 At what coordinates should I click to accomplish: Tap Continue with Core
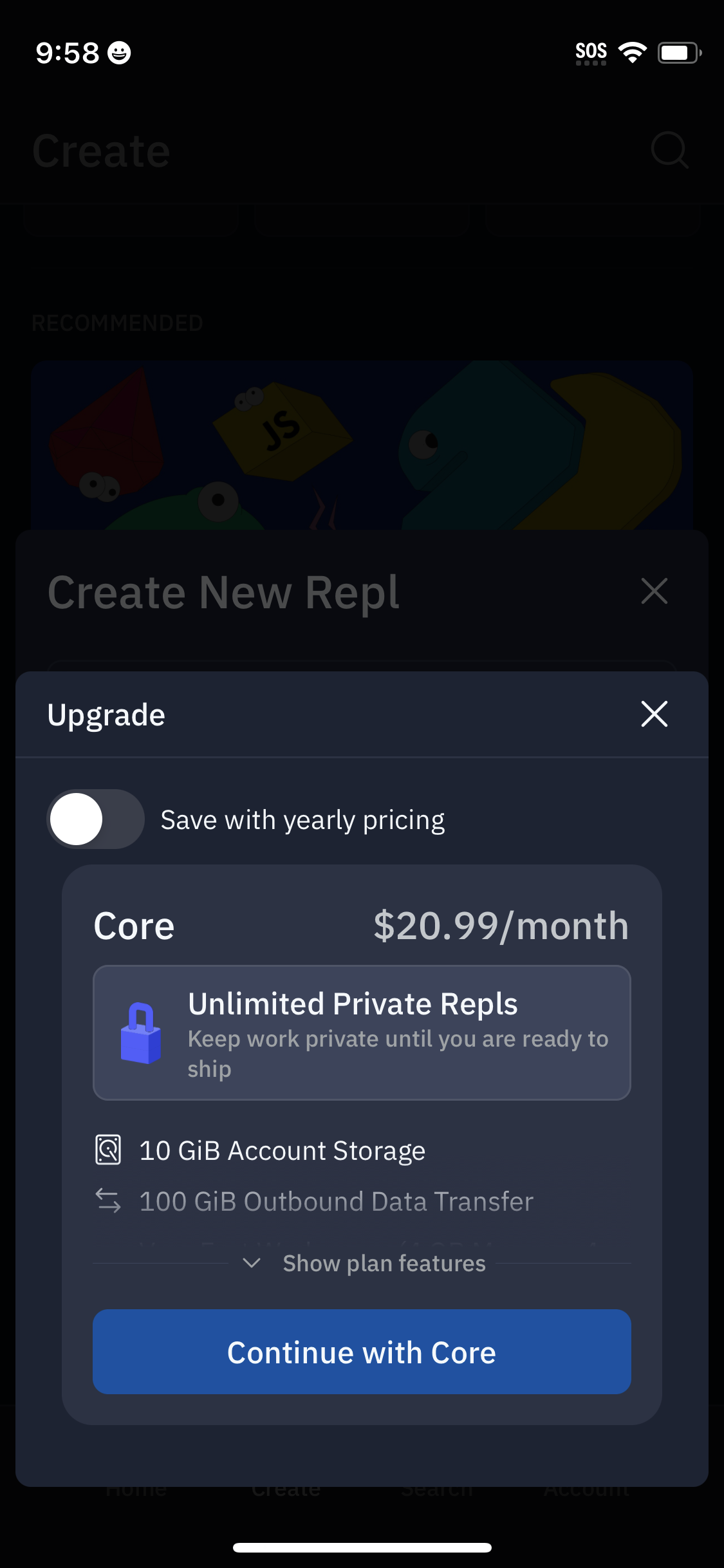coord(362,1352)
